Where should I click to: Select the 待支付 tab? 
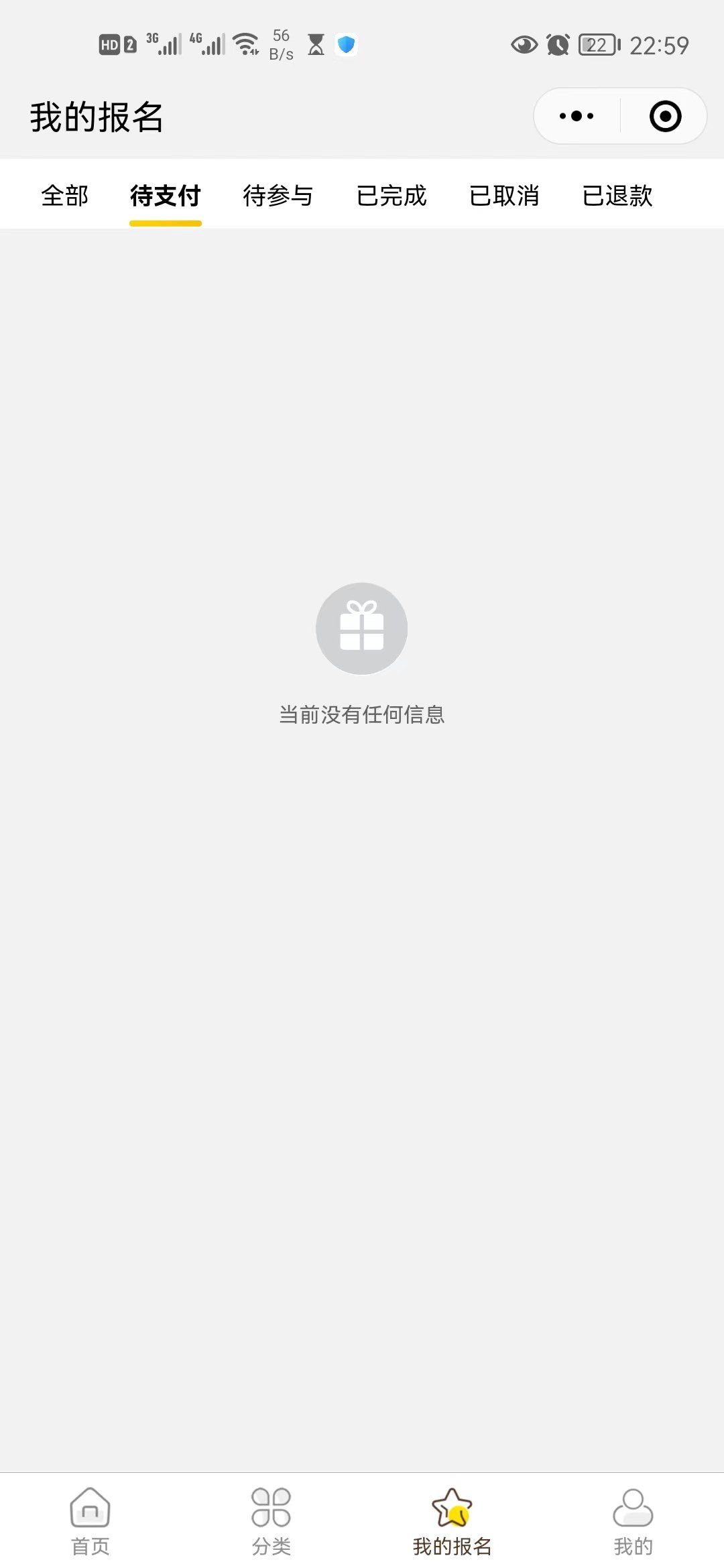point(166,196)
